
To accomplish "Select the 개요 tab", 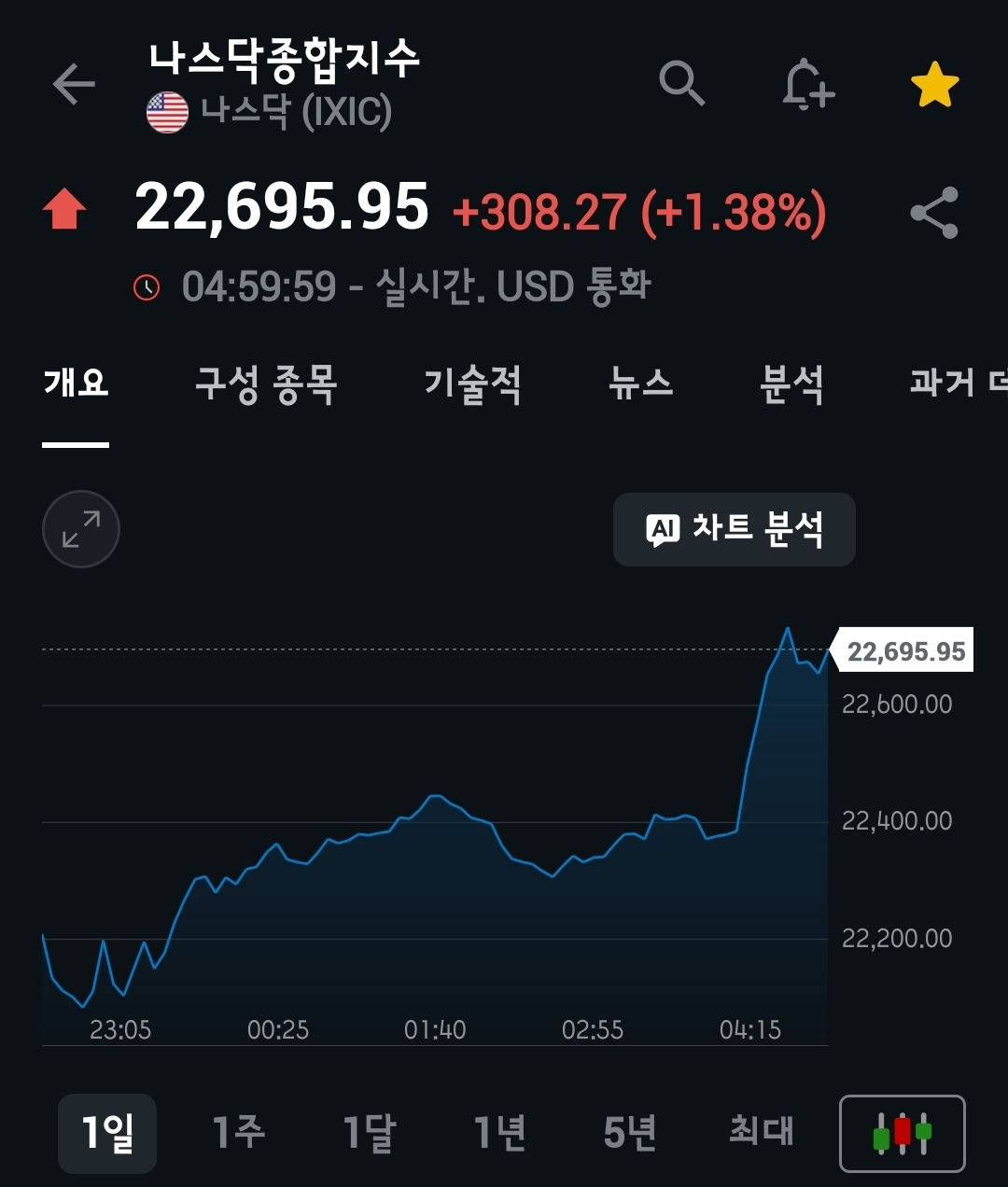I will click(76, 384).
